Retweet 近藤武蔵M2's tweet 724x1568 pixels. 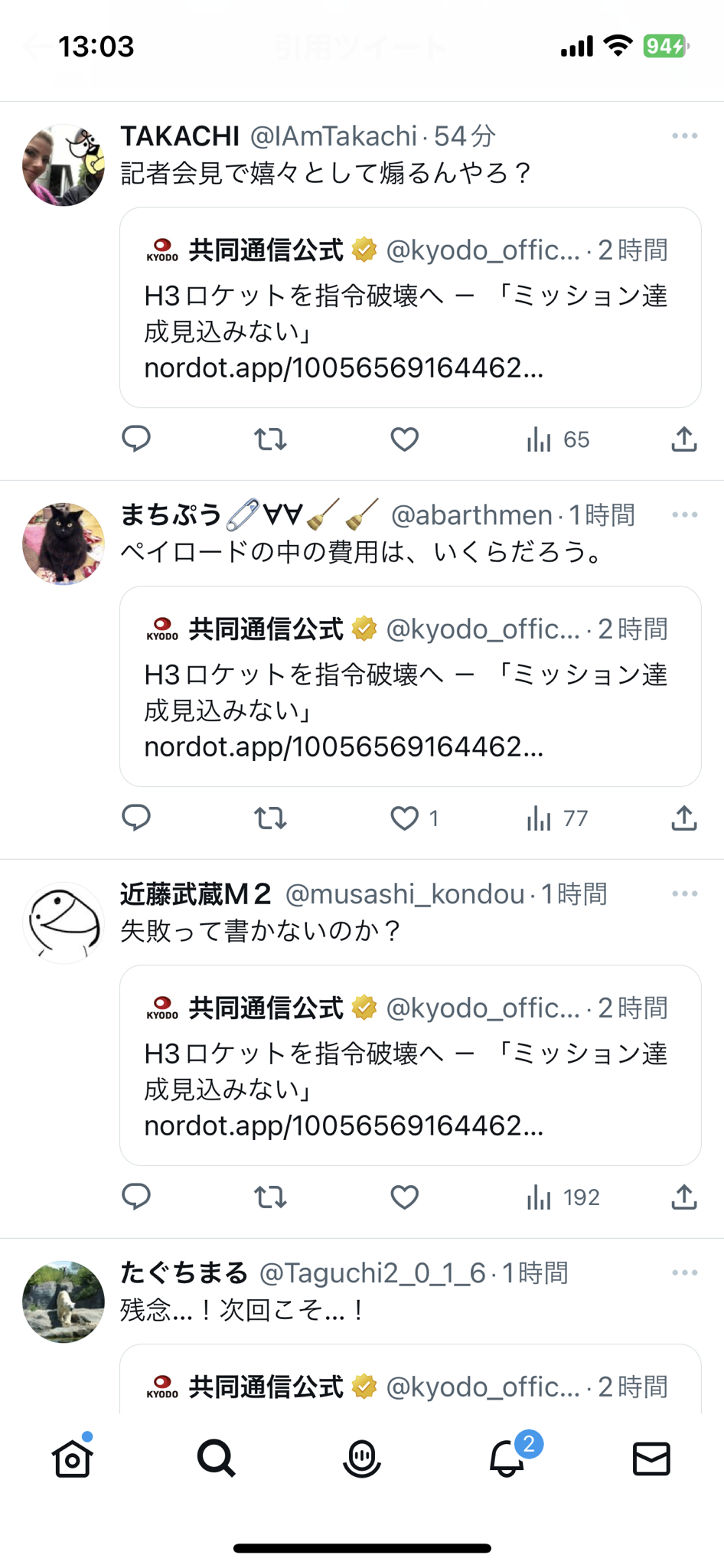pyautogui.click(x=270, y=1197)
